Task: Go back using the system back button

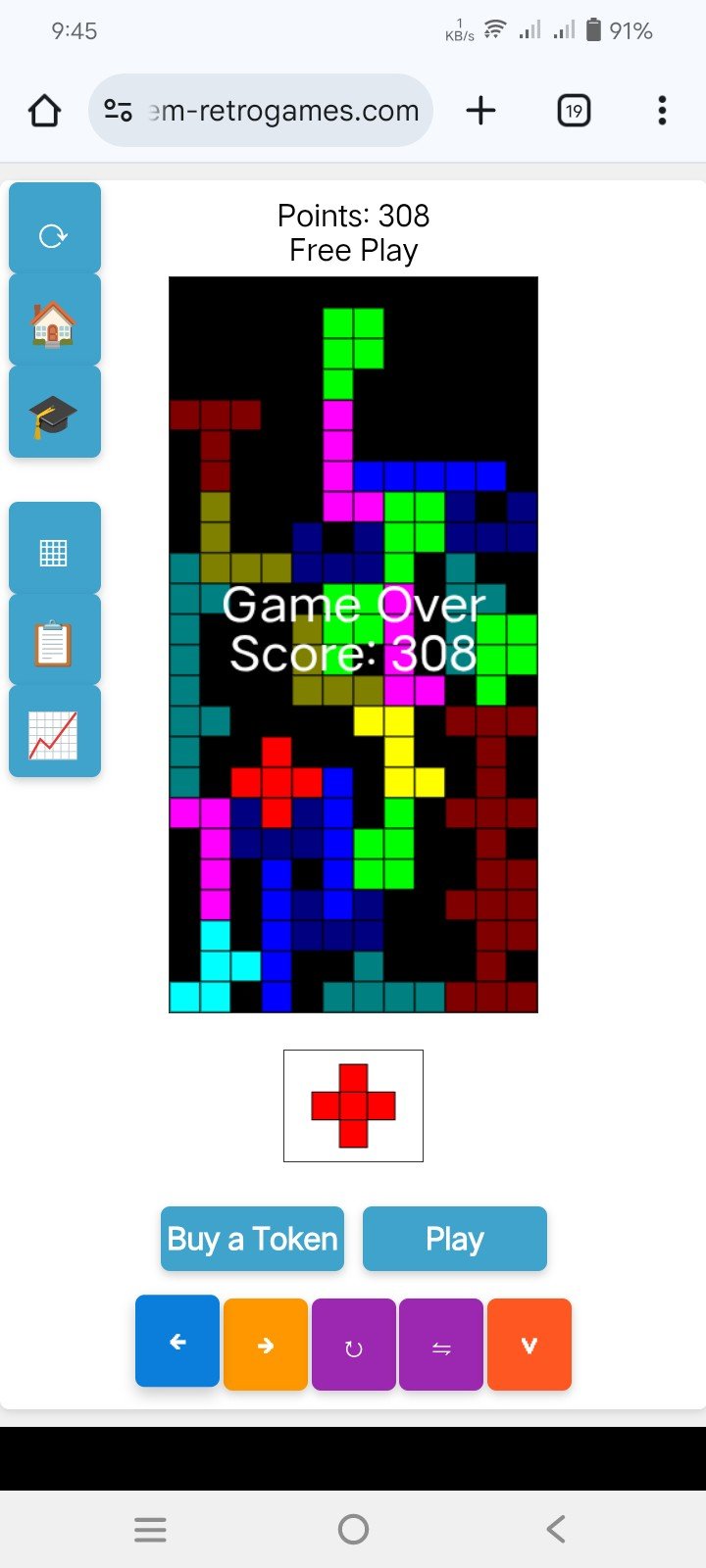Action: [556, 1529]
